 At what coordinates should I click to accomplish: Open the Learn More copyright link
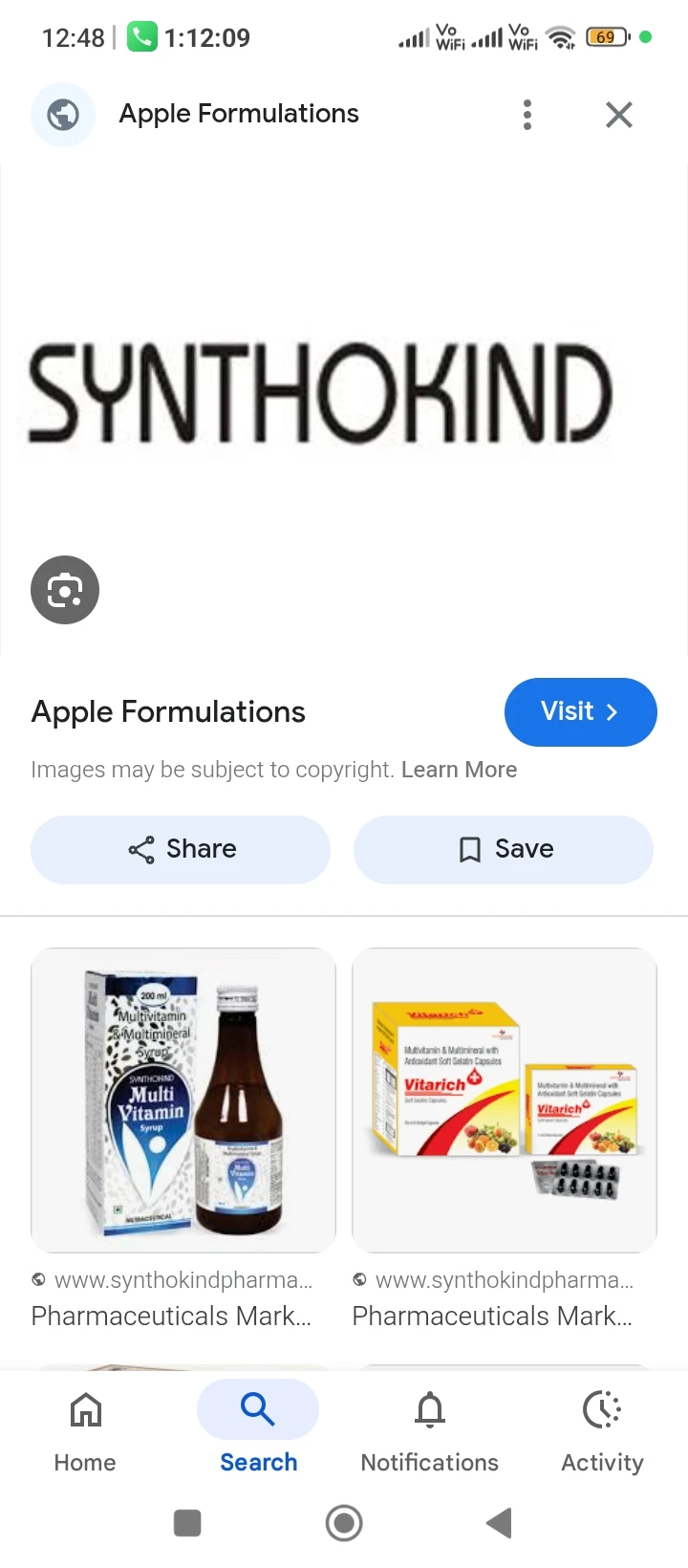coord(459,770)
